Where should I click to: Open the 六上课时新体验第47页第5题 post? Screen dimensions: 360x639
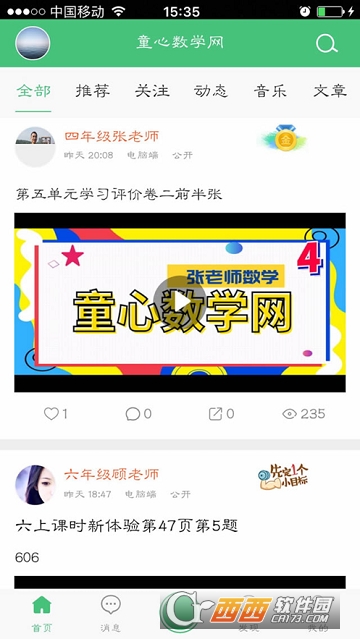pos(127,526)
